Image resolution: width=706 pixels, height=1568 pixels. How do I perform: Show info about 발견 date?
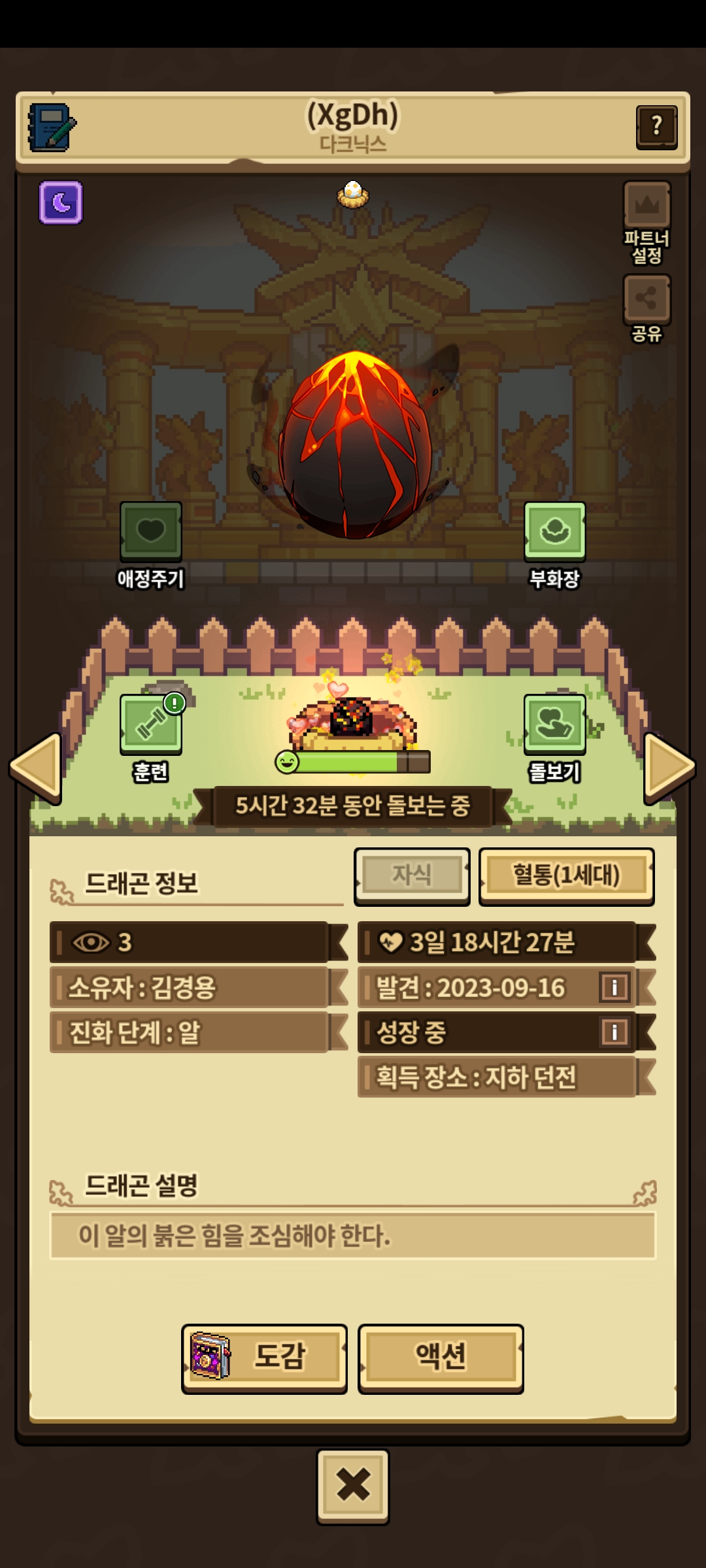tap(614, 987)
